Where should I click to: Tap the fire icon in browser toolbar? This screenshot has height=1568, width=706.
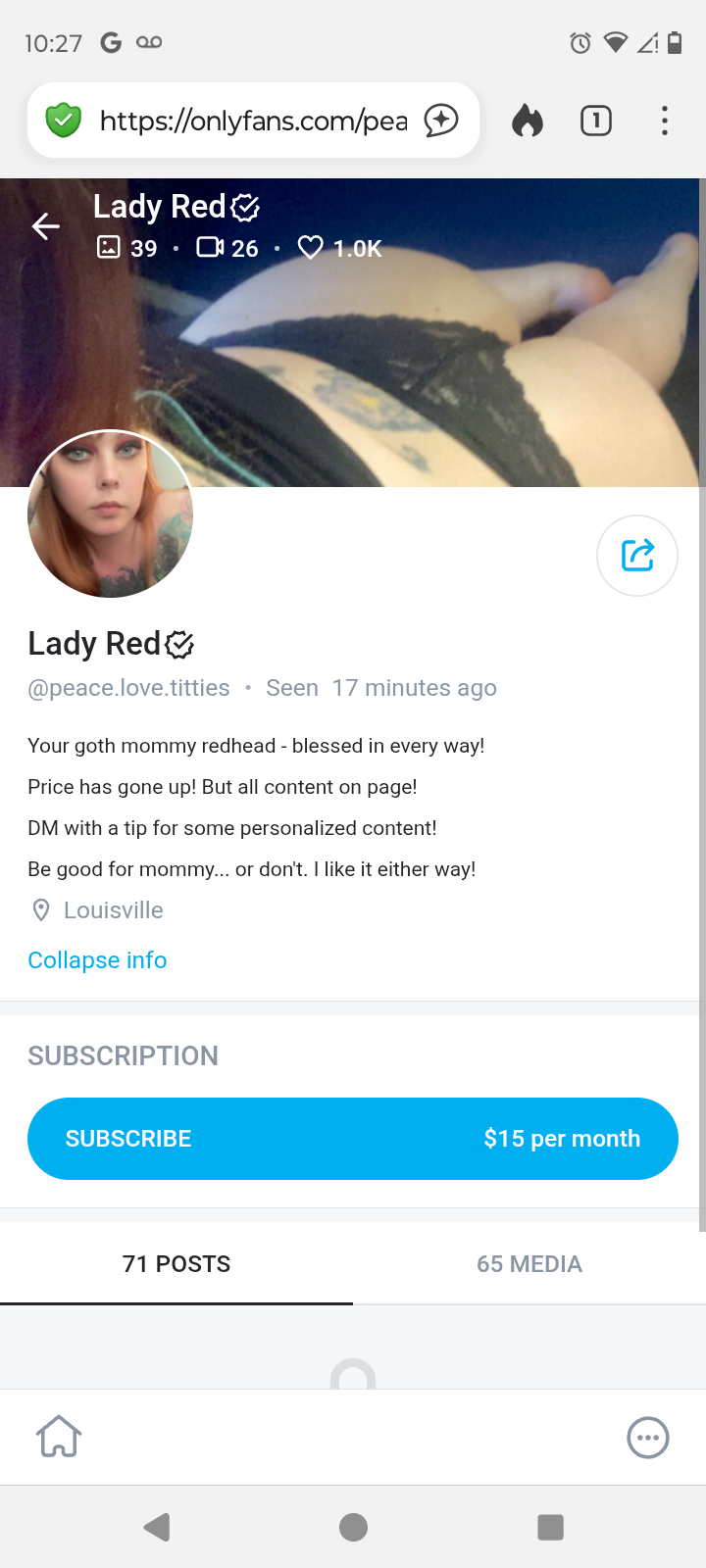point(528,121)
